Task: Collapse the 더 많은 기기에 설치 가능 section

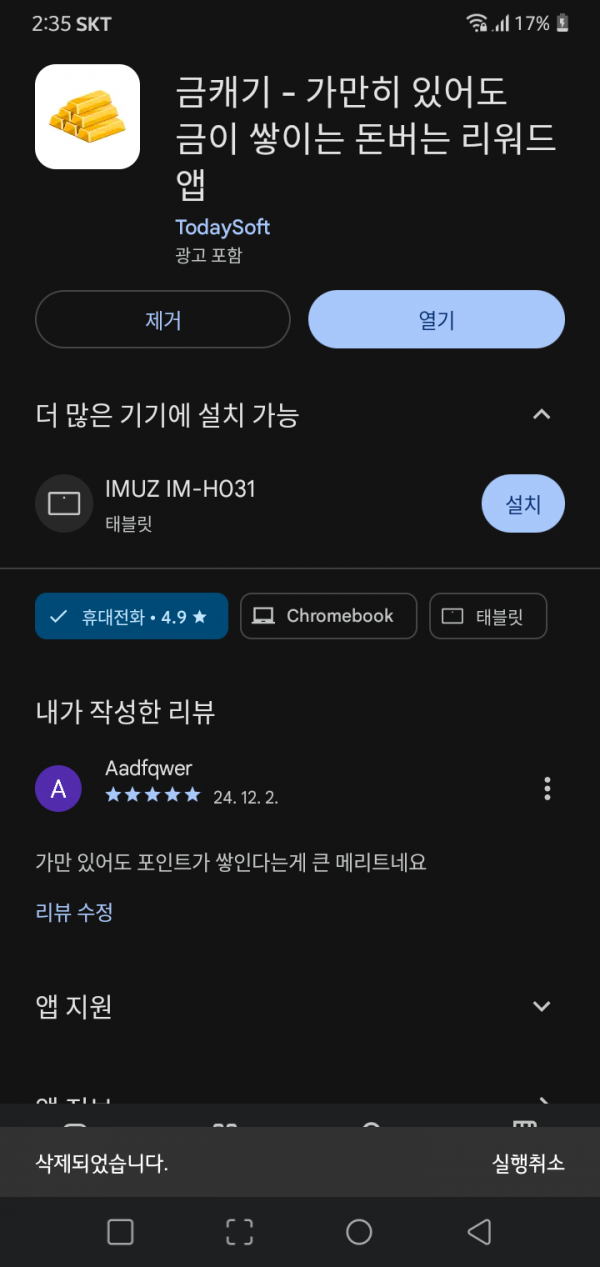Action: (541, 414)
